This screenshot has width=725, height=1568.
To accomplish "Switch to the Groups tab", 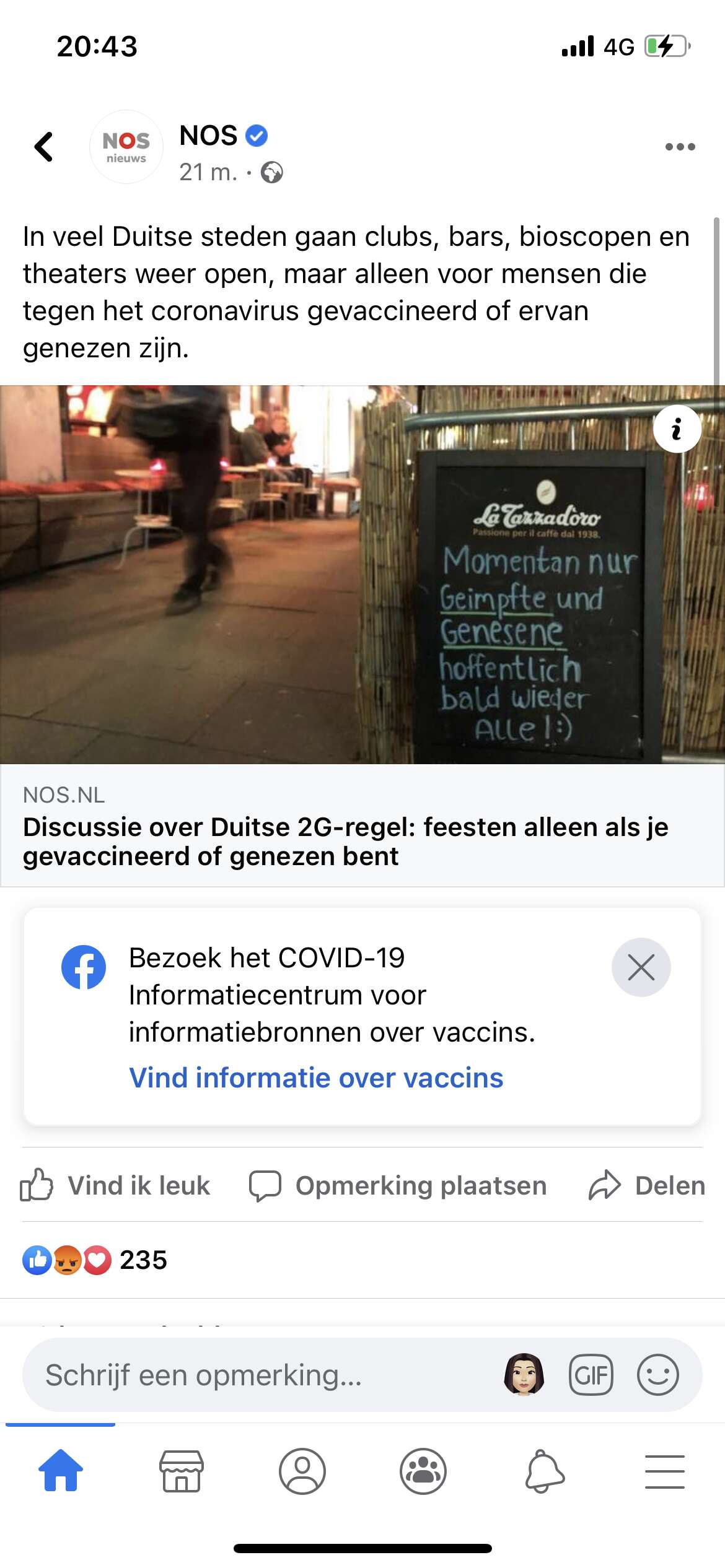I will click(x=423, y=1471).
